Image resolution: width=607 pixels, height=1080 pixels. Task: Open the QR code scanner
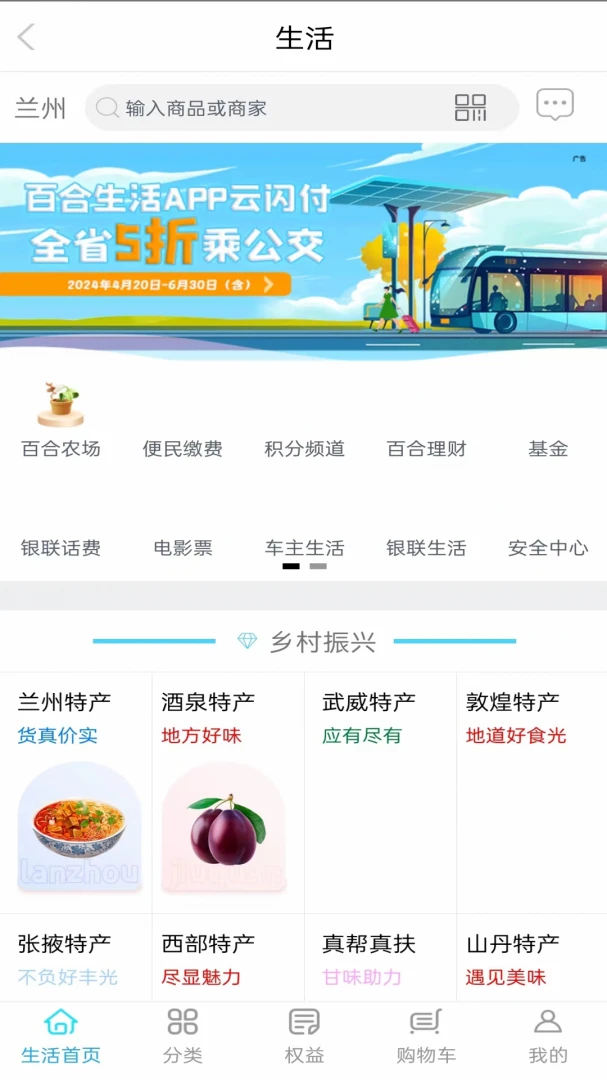tap(470, 108)
